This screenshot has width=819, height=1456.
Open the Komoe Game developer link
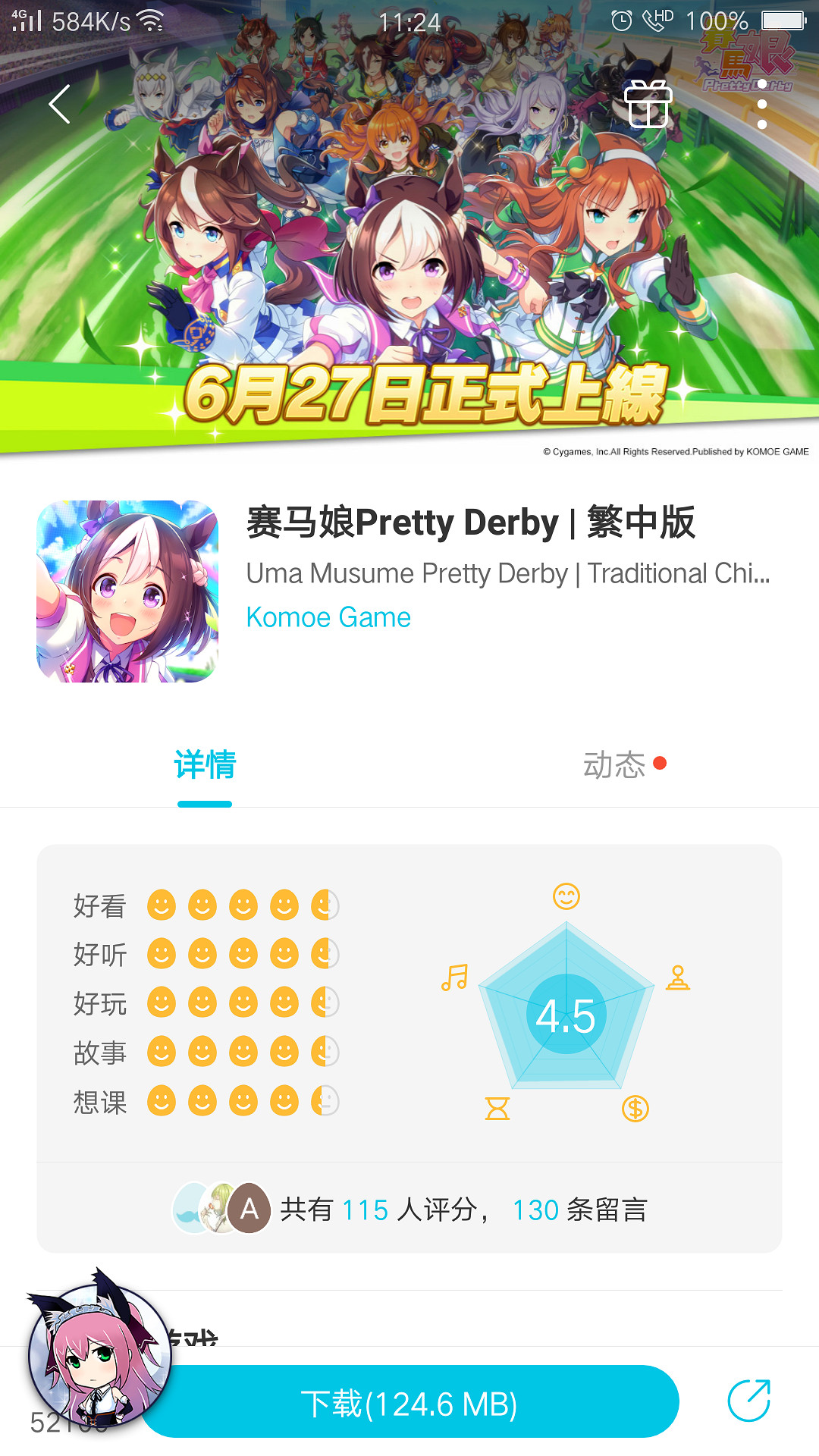coord(328,617)
